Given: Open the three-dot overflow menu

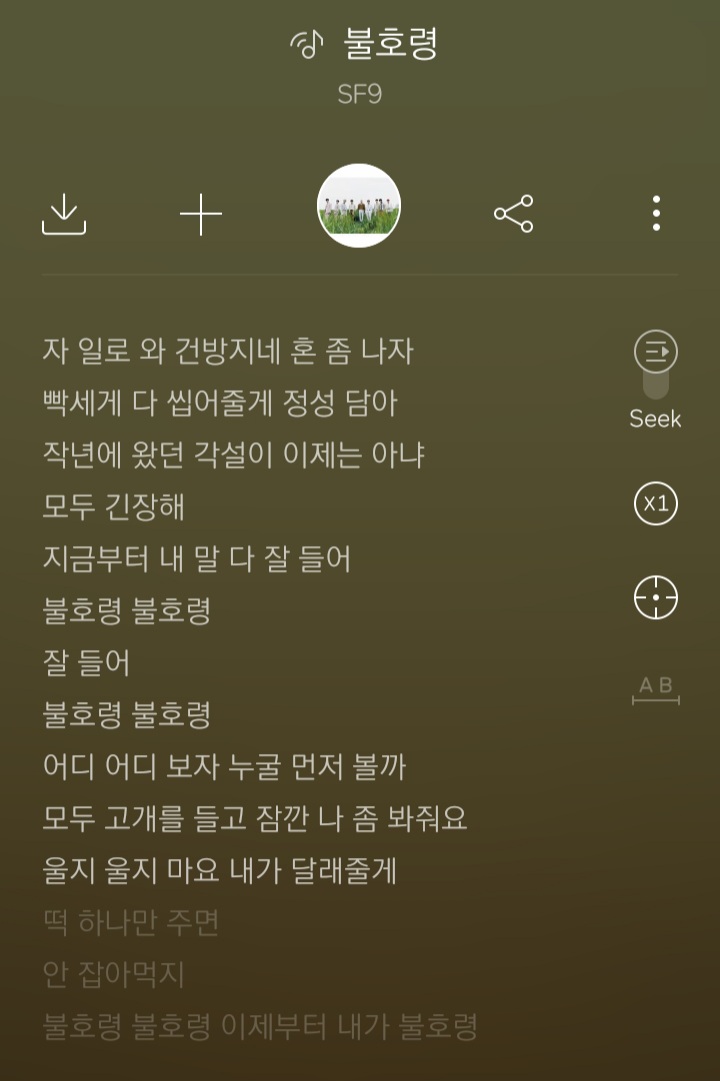Looking at the screenshot, I should 656,213.
